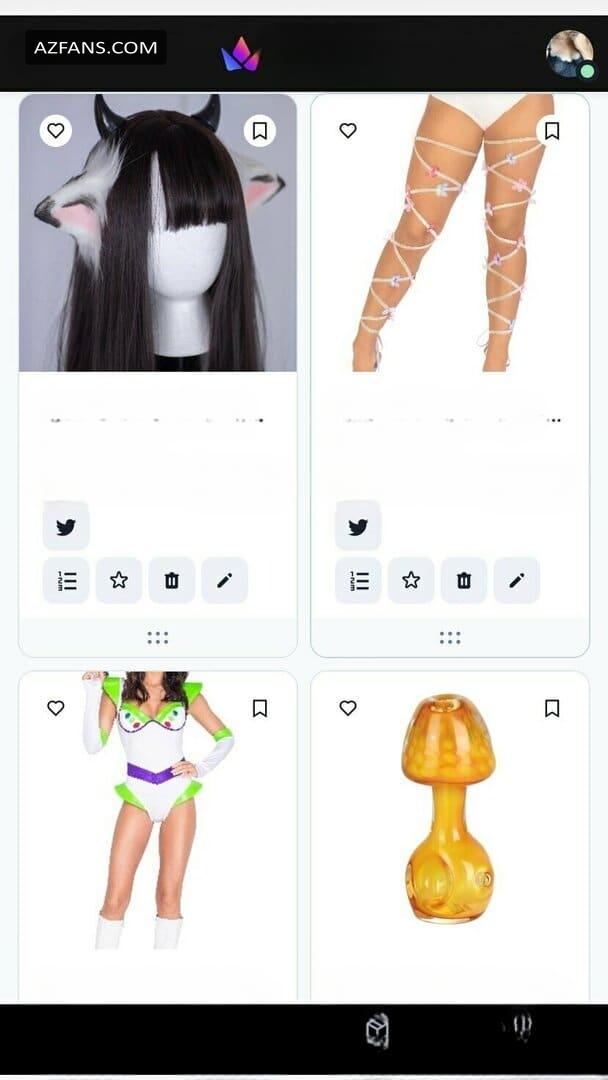Image resolution: width=608 pixels, height=1080 pixels.
Task: Open the profile avatar at top right
Action: (569, 53)
